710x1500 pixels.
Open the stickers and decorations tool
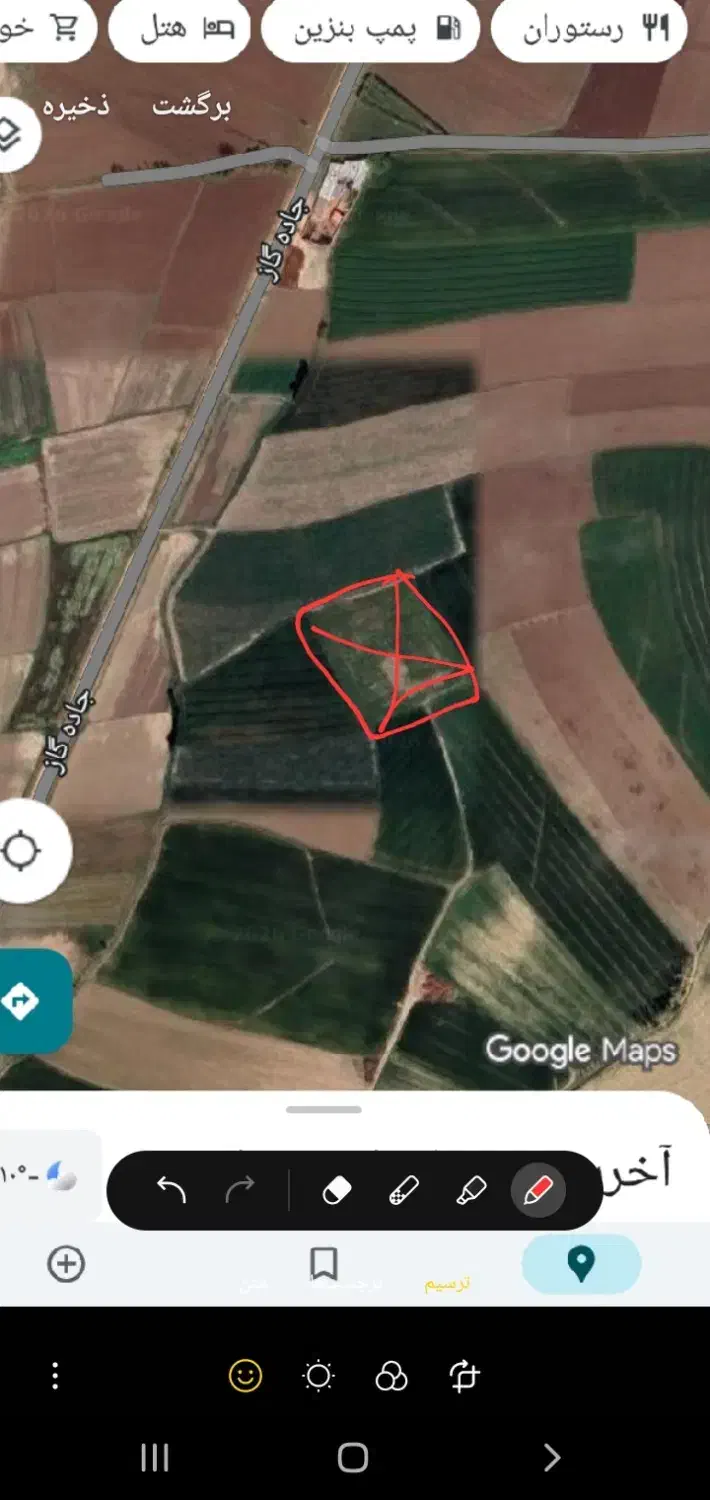pyautogui.click(x=245, y=1376)
